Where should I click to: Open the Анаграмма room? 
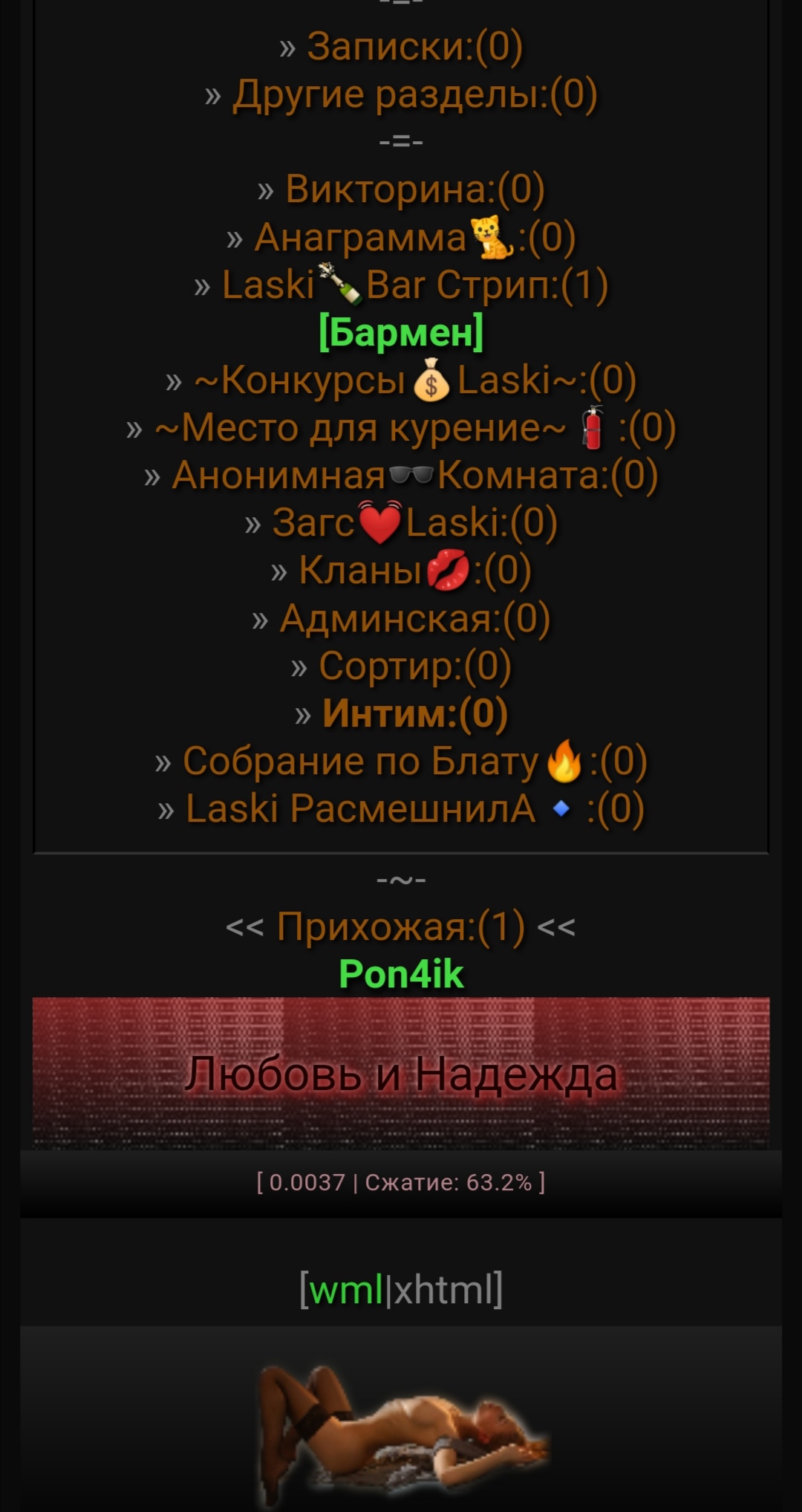click(x=414, y=238)
